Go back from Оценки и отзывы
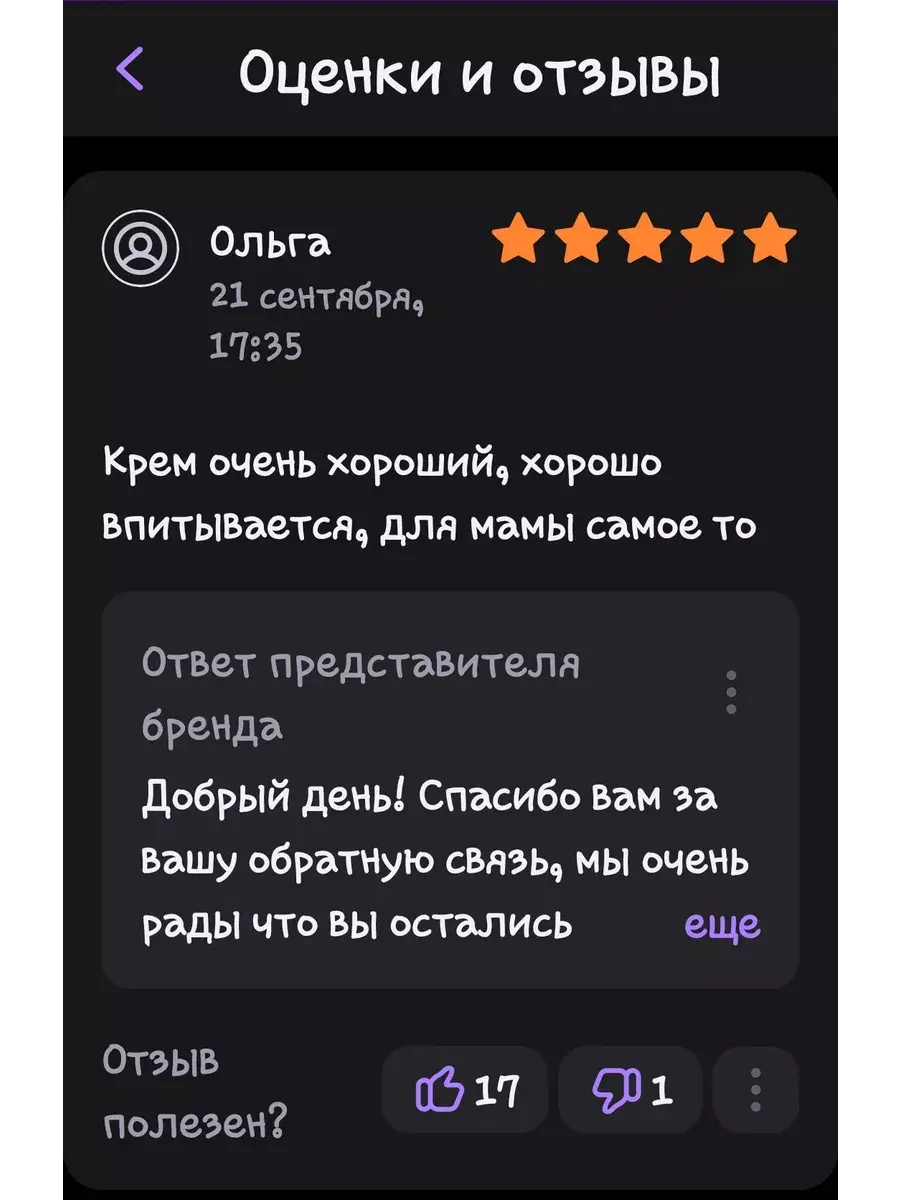This screenshot has width=900, height=1200. click(131, 70)
